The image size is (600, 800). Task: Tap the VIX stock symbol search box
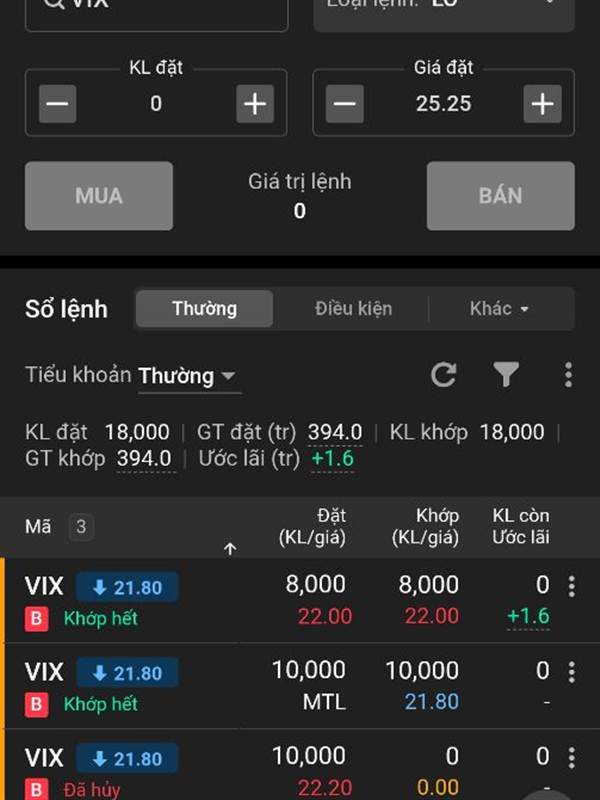click(156, 8)
